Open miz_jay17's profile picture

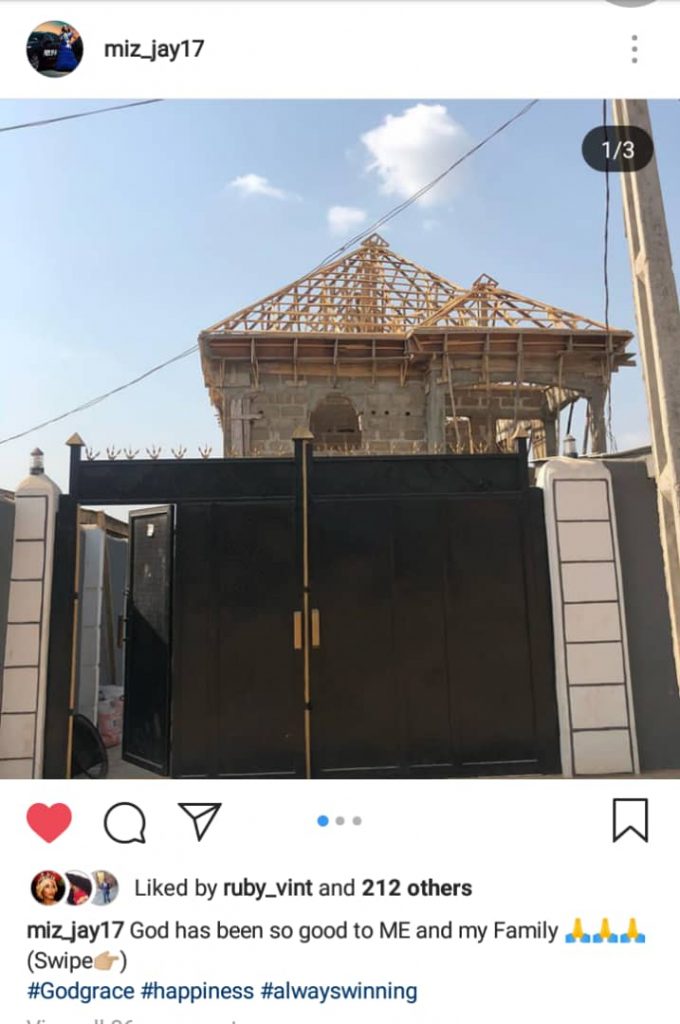(54, 48)
